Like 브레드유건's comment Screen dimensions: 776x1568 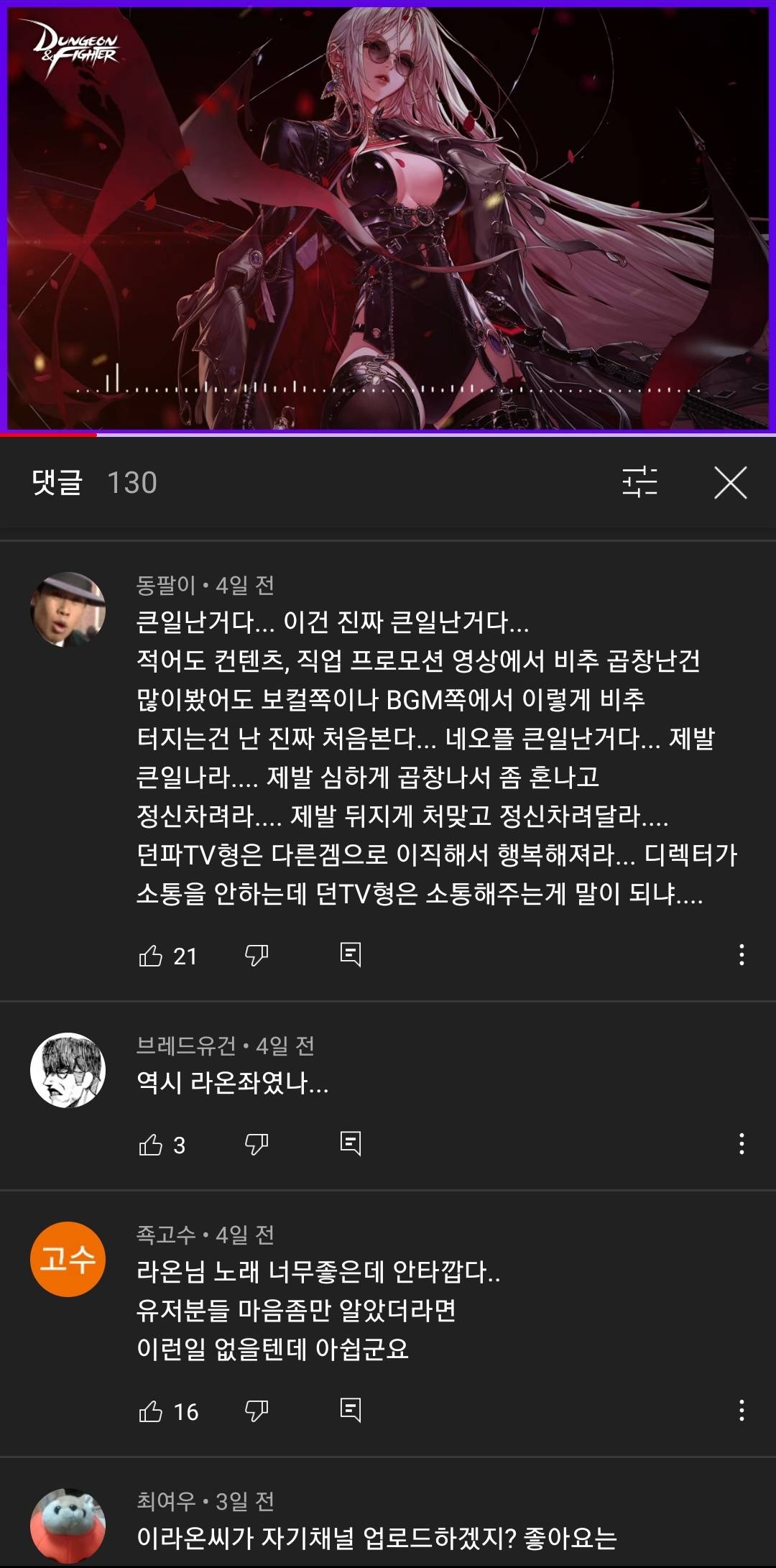[x=151, y=1145]
